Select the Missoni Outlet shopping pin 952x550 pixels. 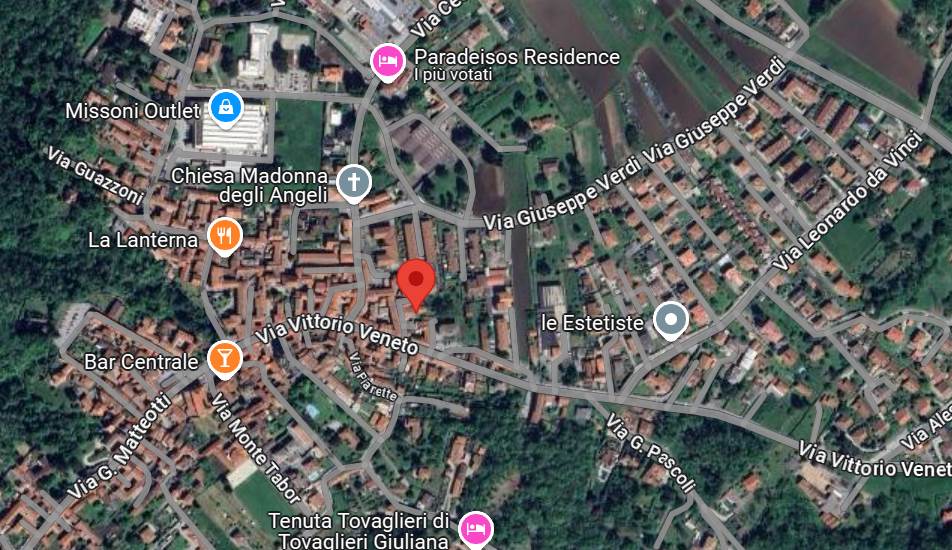225,107
